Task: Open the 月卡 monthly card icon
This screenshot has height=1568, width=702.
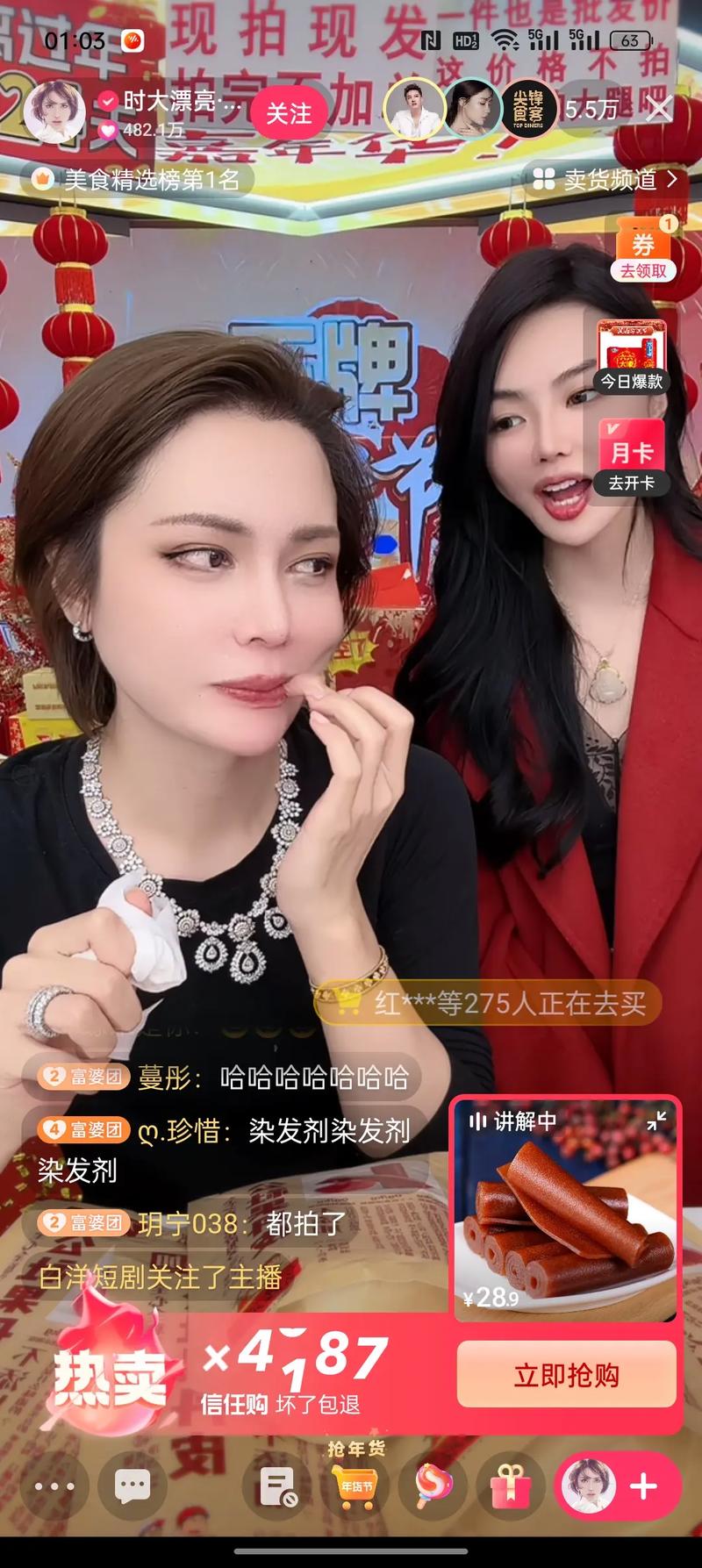Action: point(634,450)
